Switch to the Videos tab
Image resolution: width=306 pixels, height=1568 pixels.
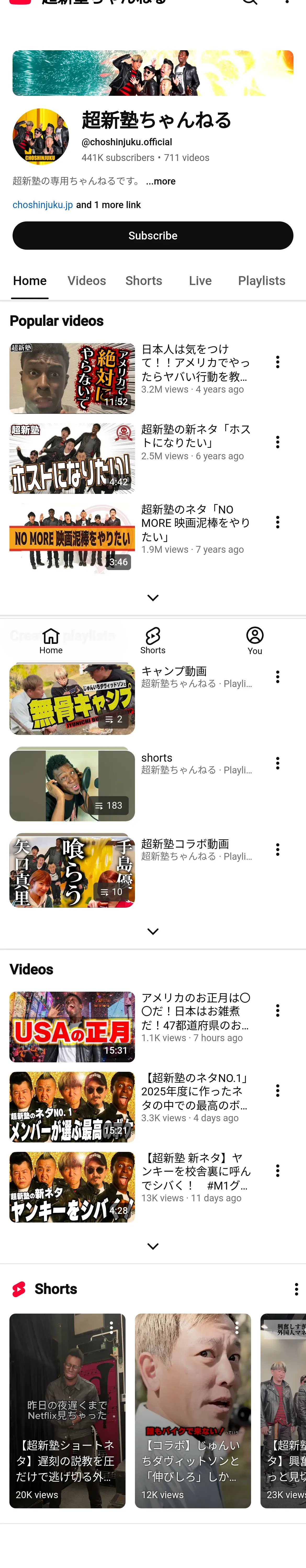tap(86, 281)
